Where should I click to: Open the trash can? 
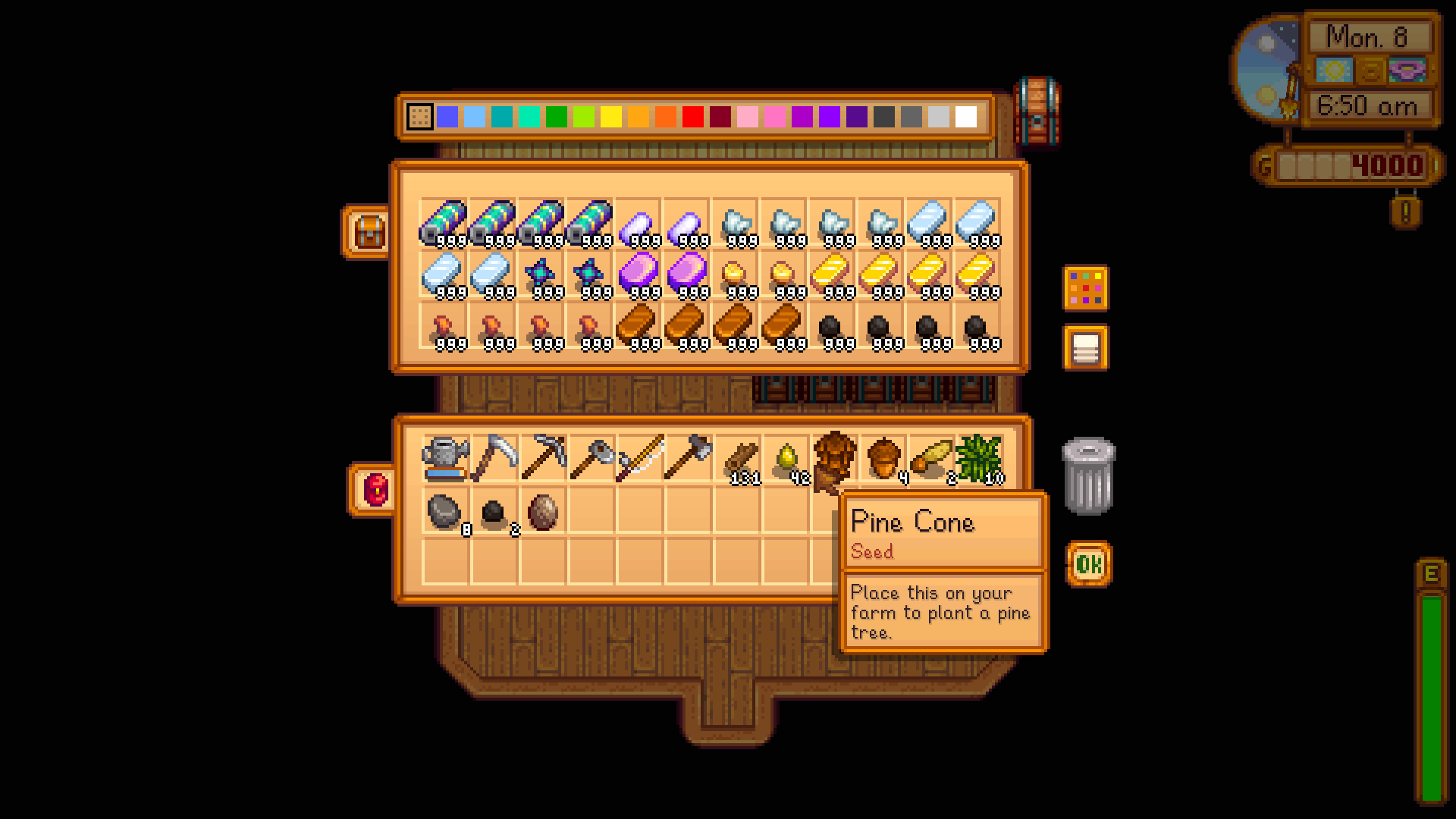click(1088, 476)
